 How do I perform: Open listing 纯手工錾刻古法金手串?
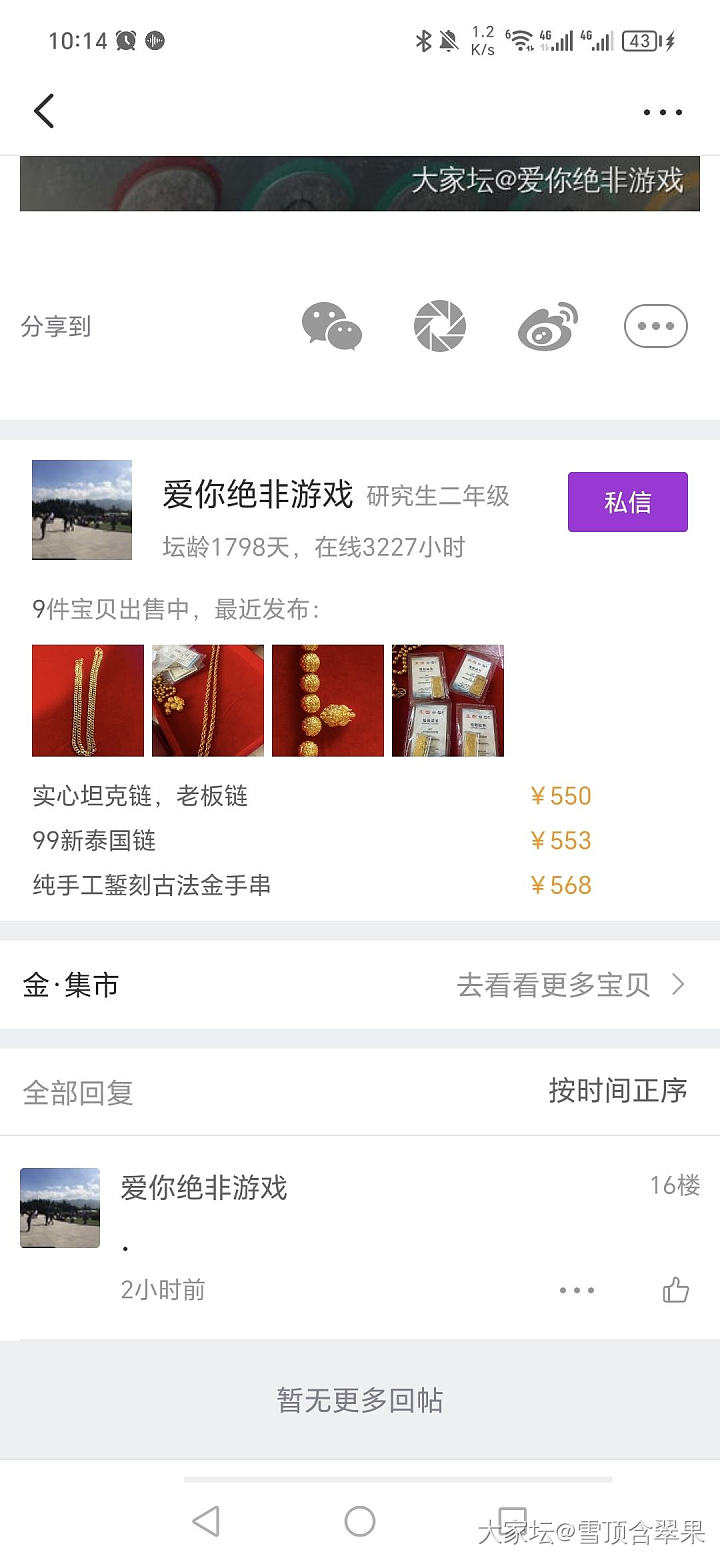click(x=152, y=885)
